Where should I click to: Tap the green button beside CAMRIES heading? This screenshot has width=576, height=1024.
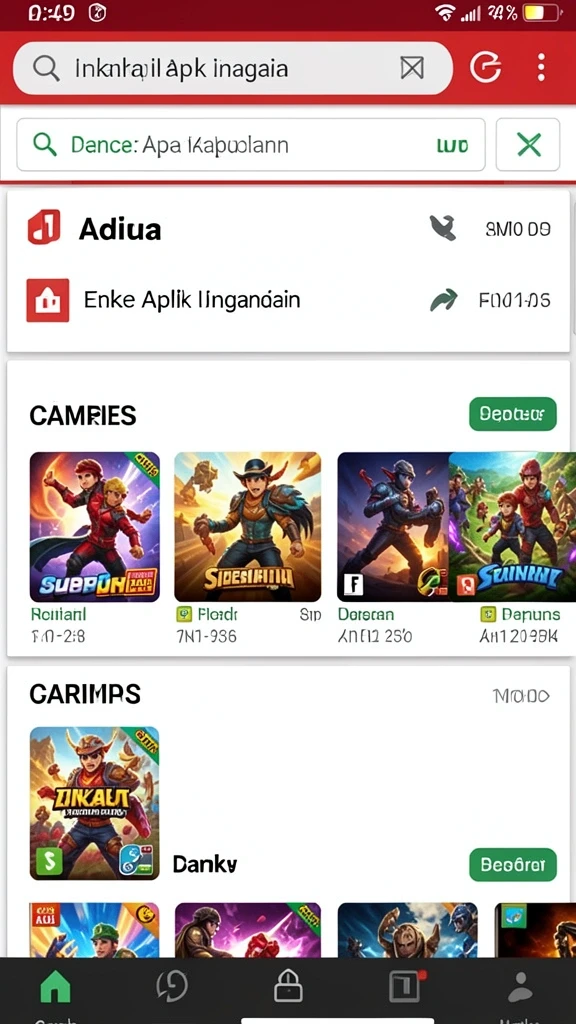513,414
